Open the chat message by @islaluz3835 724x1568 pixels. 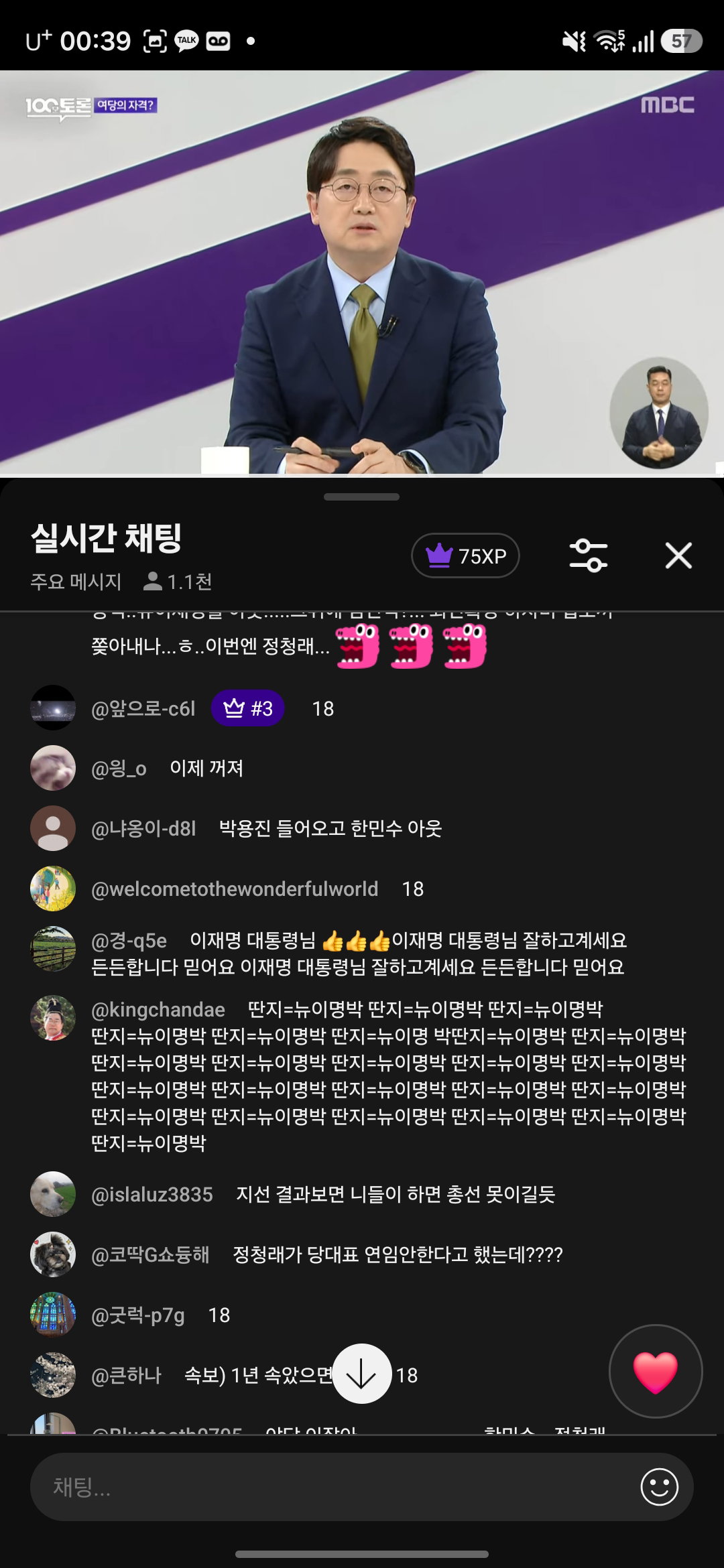pos(362,1194)
